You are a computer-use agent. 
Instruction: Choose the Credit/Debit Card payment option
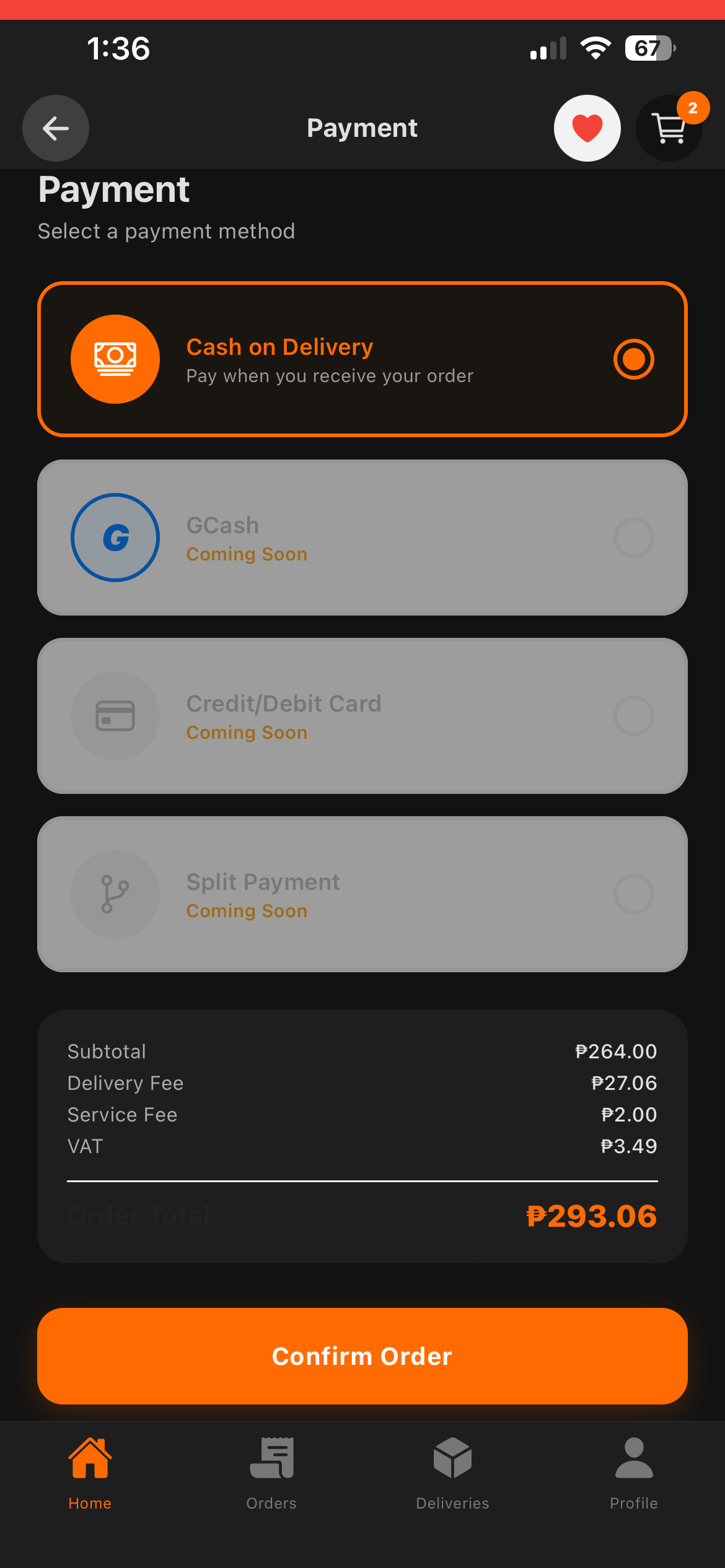(x=362, y=715)
